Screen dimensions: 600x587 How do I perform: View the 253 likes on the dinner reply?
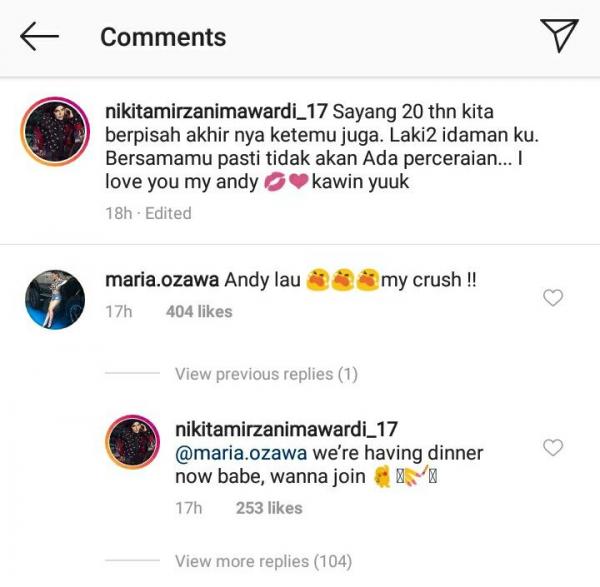click(268, 508)
